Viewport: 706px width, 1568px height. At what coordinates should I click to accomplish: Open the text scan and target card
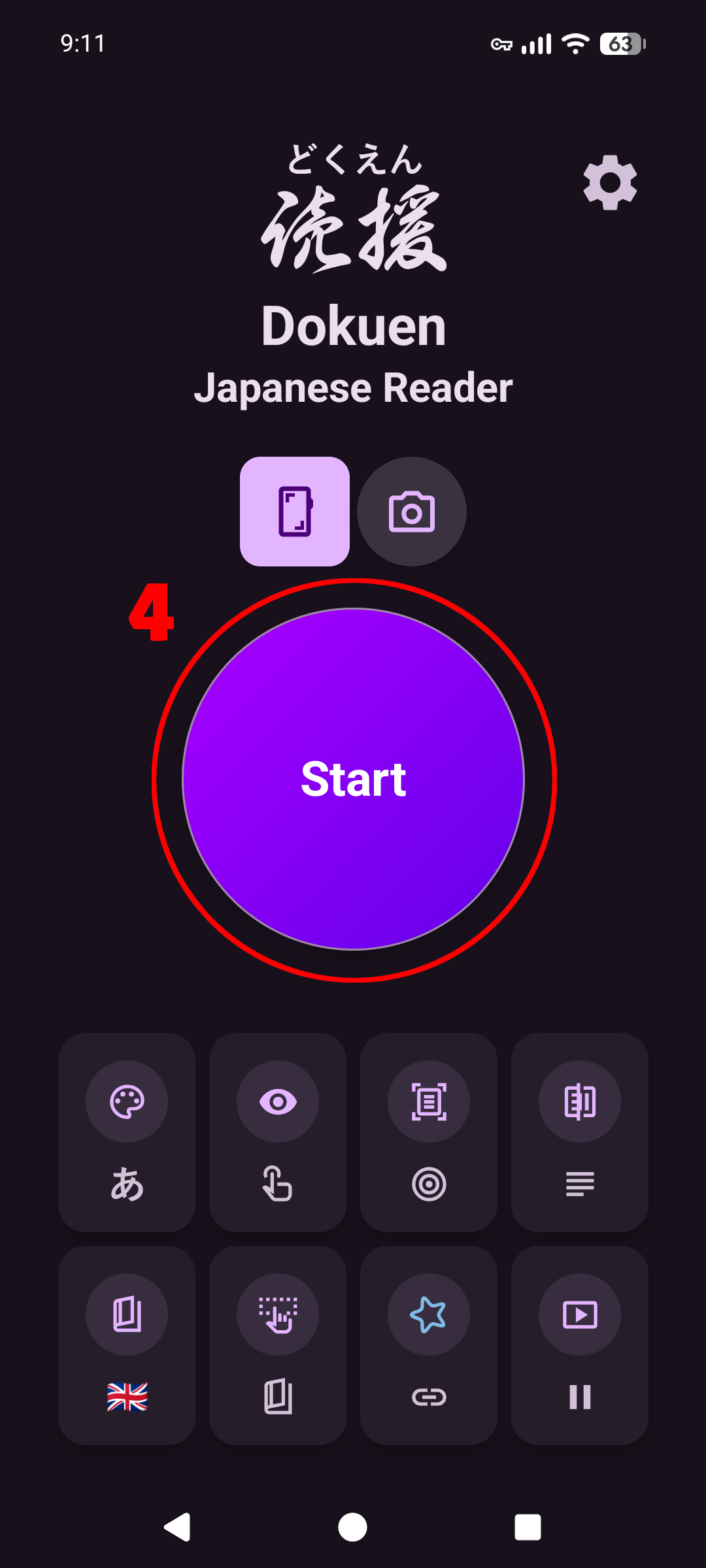429,1132
